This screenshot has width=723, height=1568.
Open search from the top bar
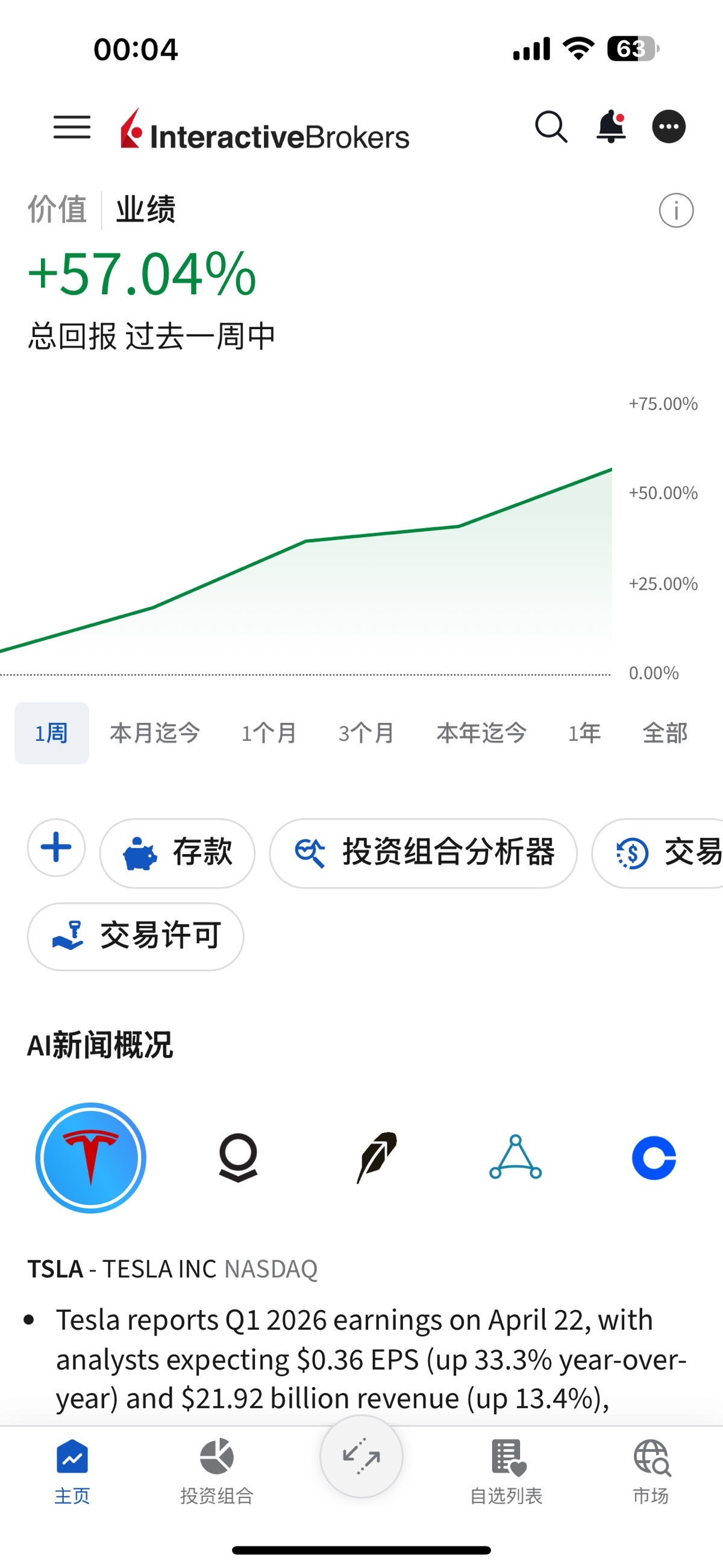[551, 127]
